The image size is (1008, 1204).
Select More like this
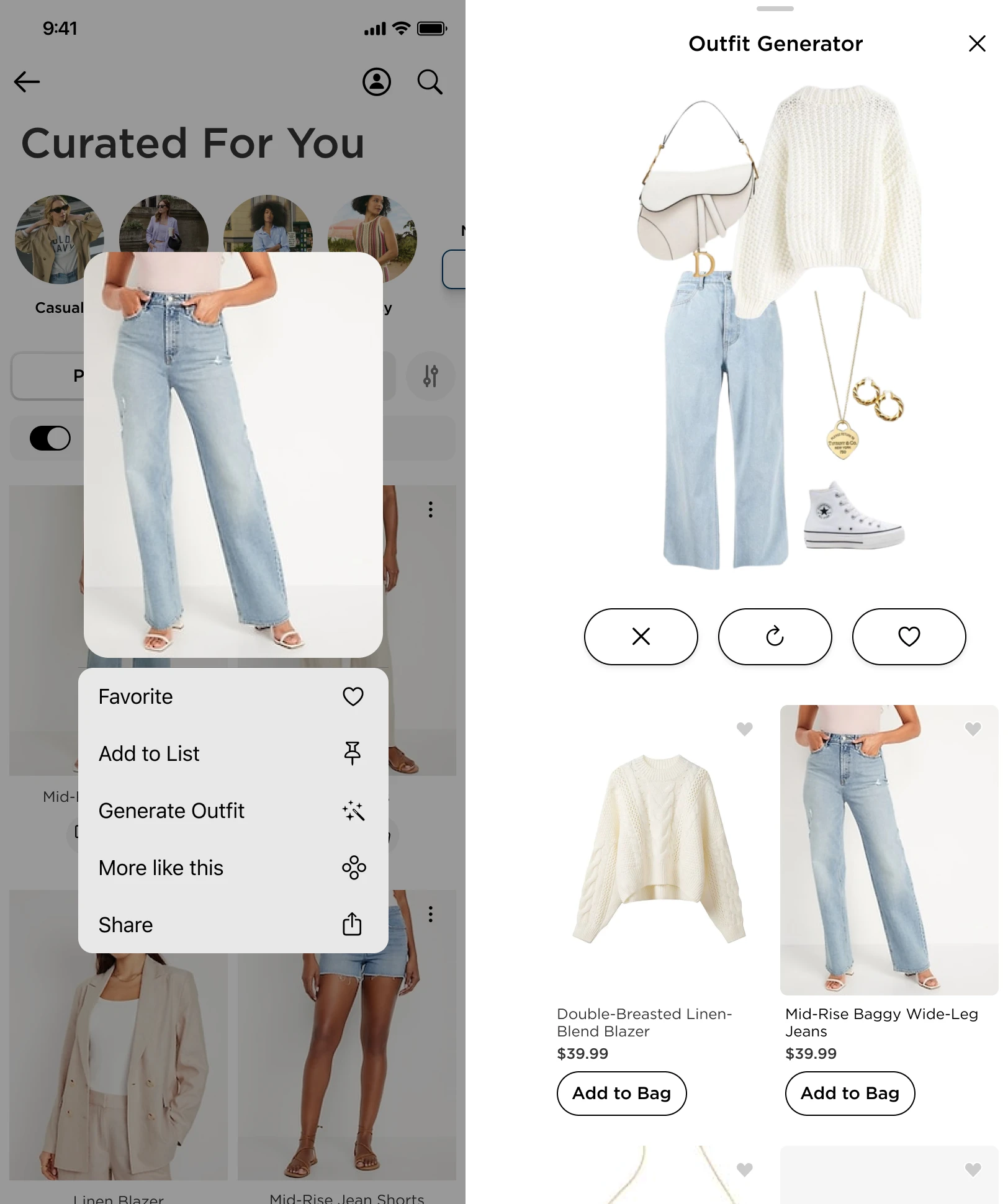coord(233,868)
